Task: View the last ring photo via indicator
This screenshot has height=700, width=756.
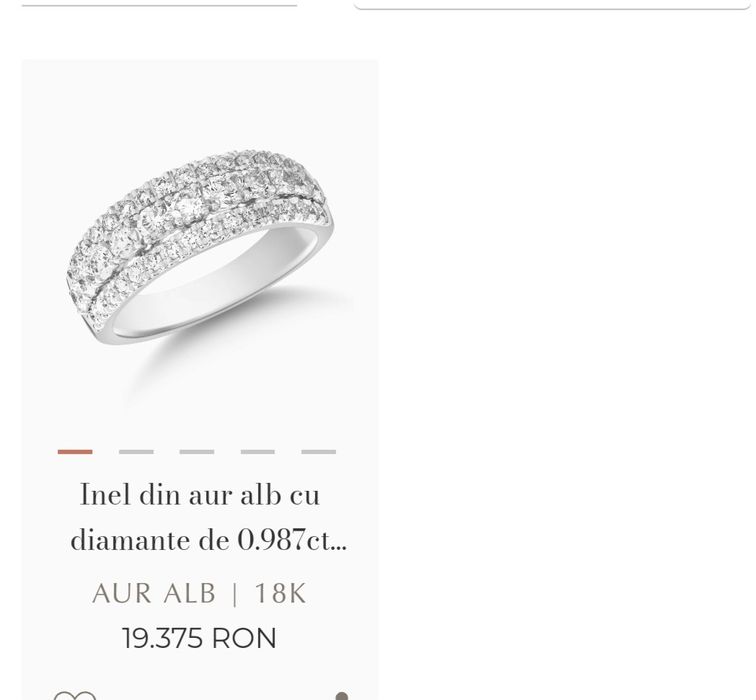Action: pos(319,452)
